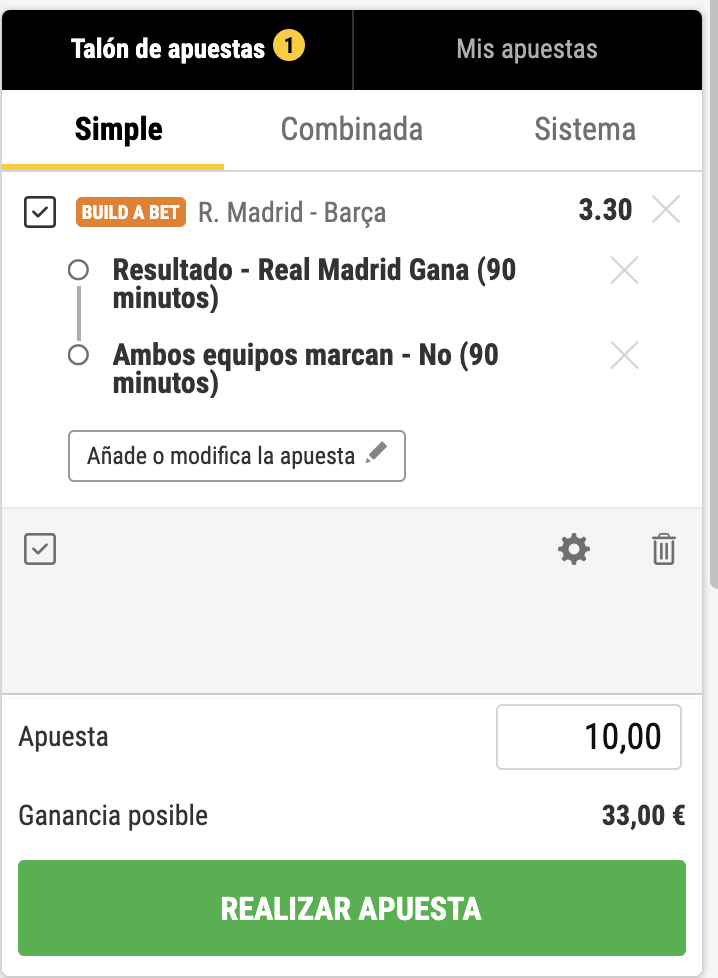Delete all bets with the trash icon
Image resolution: width=718 pixels, height=978 pixels.
pyautogui.click(x=664, y=550)
